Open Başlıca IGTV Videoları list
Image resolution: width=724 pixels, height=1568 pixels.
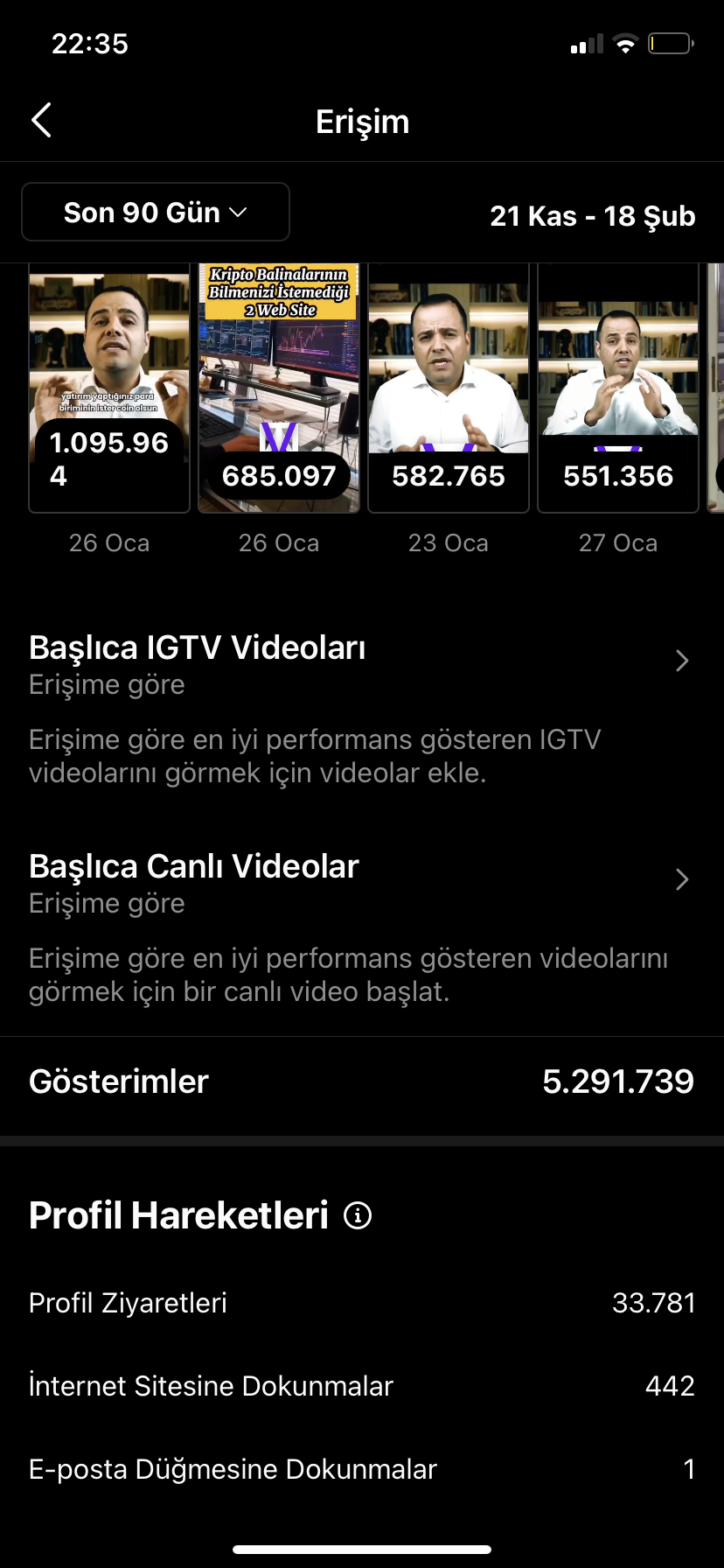(x=362, y=664)
